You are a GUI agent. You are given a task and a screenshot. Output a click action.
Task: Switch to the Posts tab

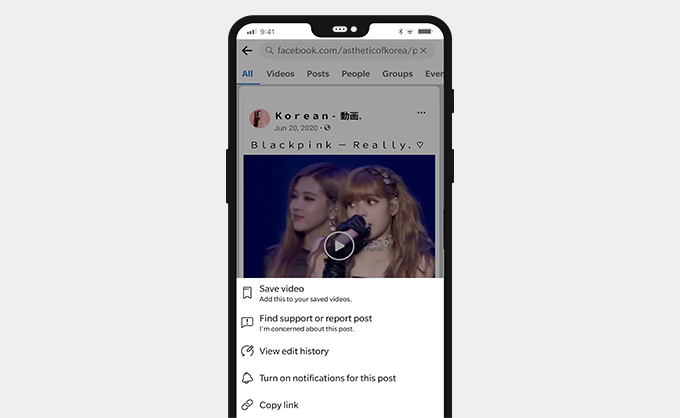[x=318, y=74]
